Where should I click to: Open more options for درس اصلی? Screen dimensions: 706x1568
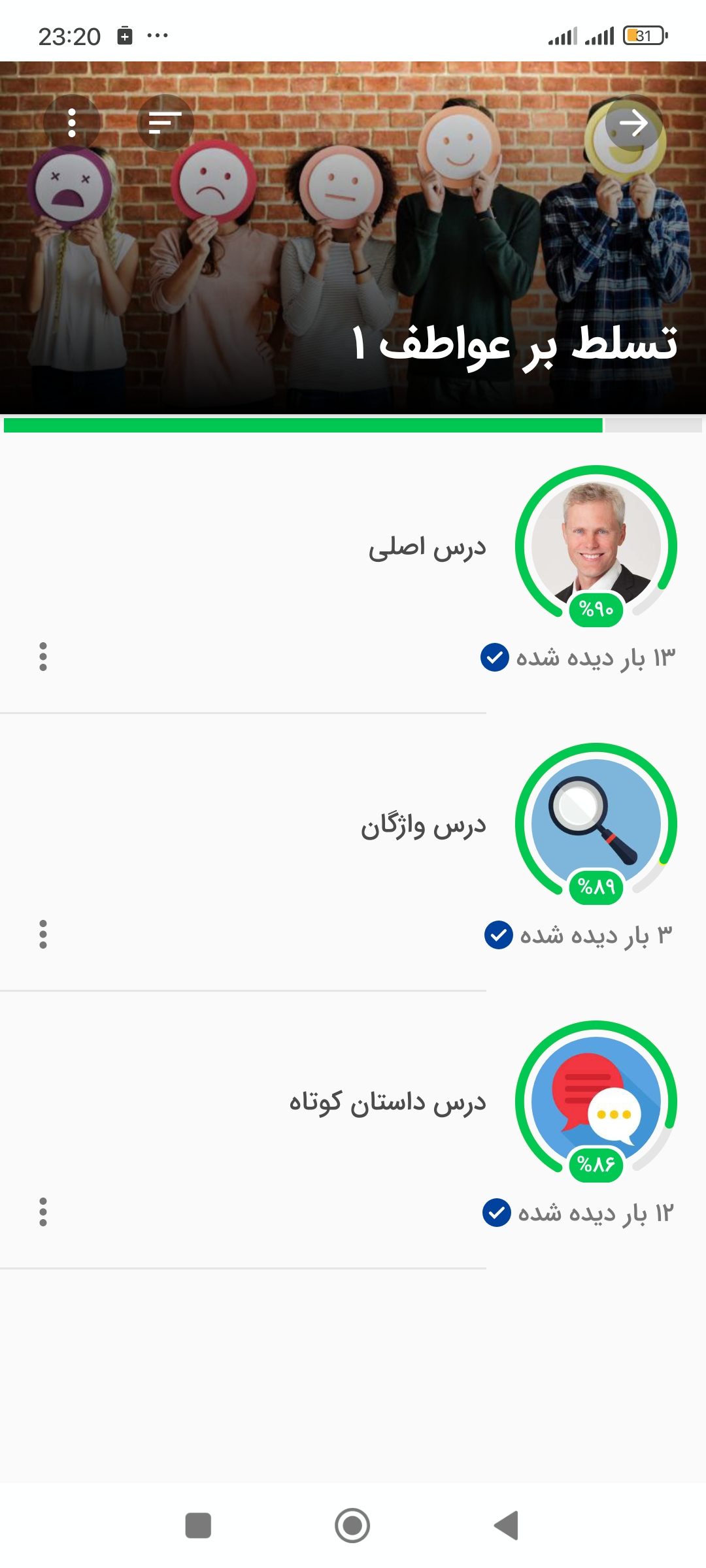tap(43, 657)
